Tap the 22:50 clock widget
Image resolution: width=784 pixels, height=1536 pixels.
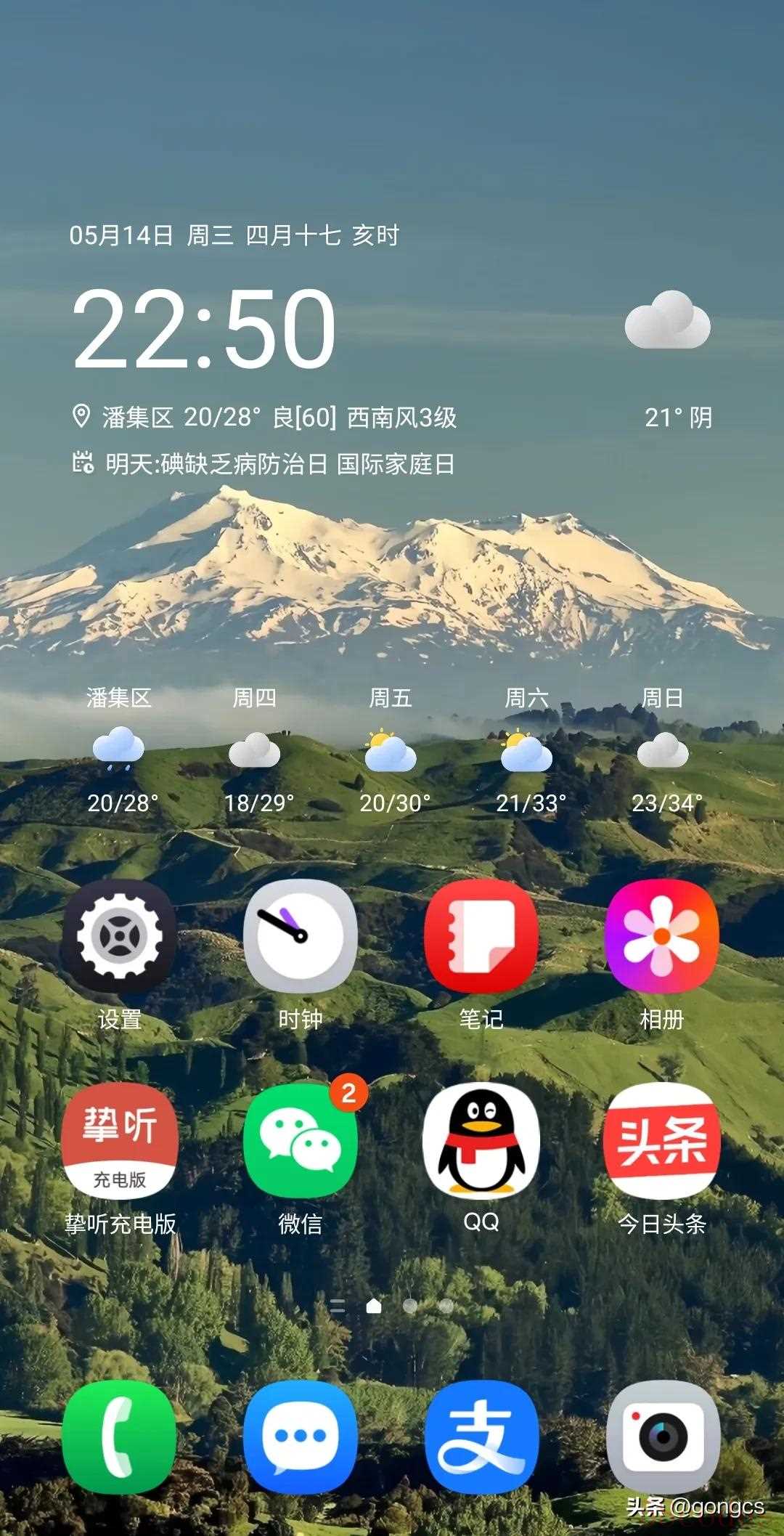[205, 328]
